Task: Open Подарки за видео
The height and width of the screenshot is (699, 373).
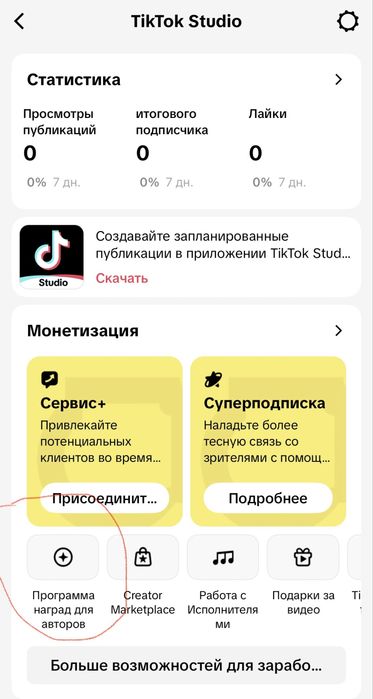Action: point(303,575)
